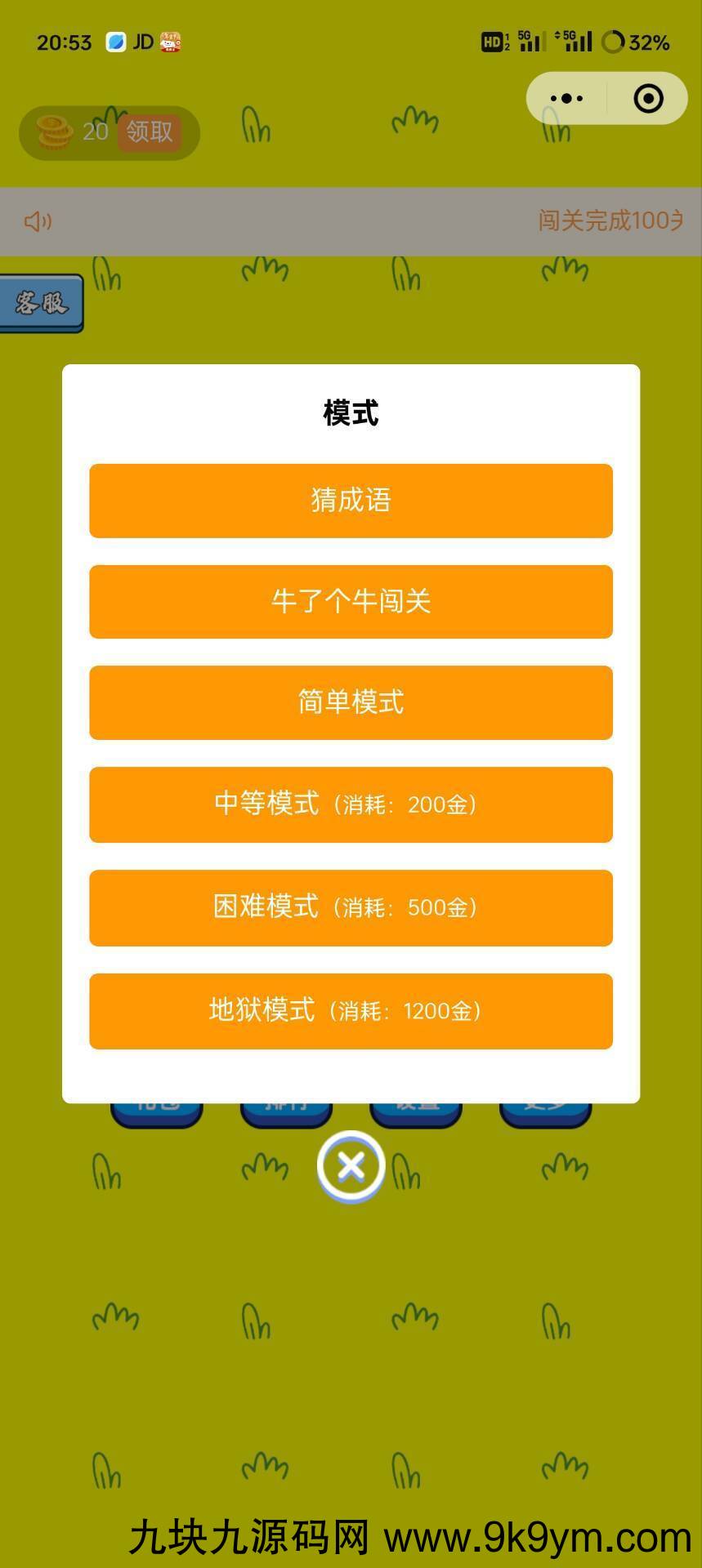Screen dimensions: 702x1568
Task: Choose 简单模式 easy mode
Action: tap(351, 703)
